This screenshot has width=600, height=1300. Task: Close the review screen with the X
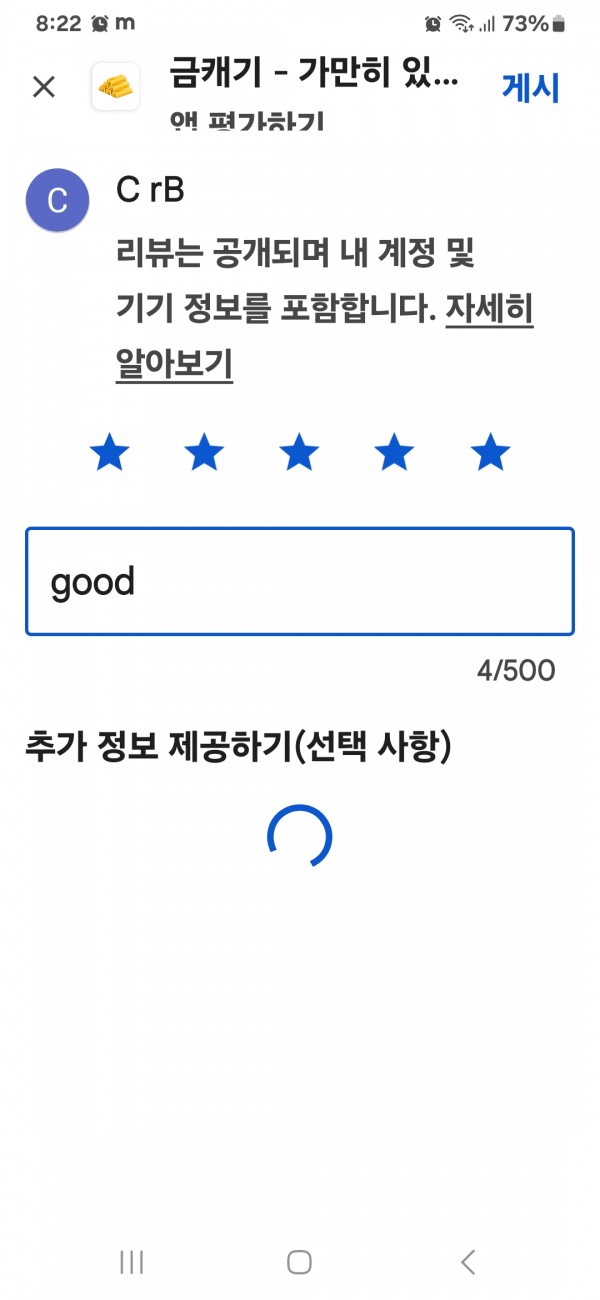click(x=44, y=87)
